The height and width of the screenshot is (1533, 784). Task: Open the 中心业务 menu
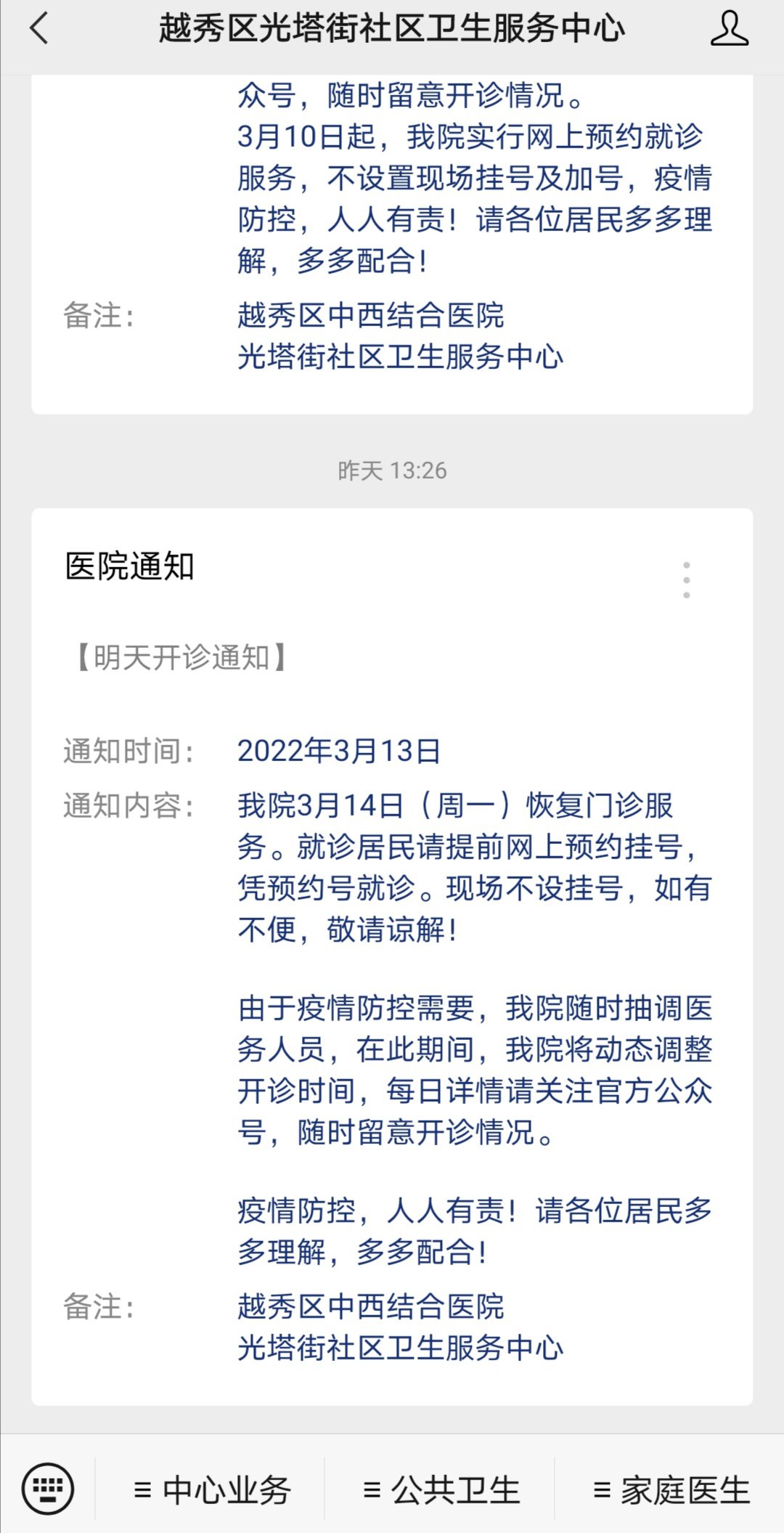point(213,1490)
